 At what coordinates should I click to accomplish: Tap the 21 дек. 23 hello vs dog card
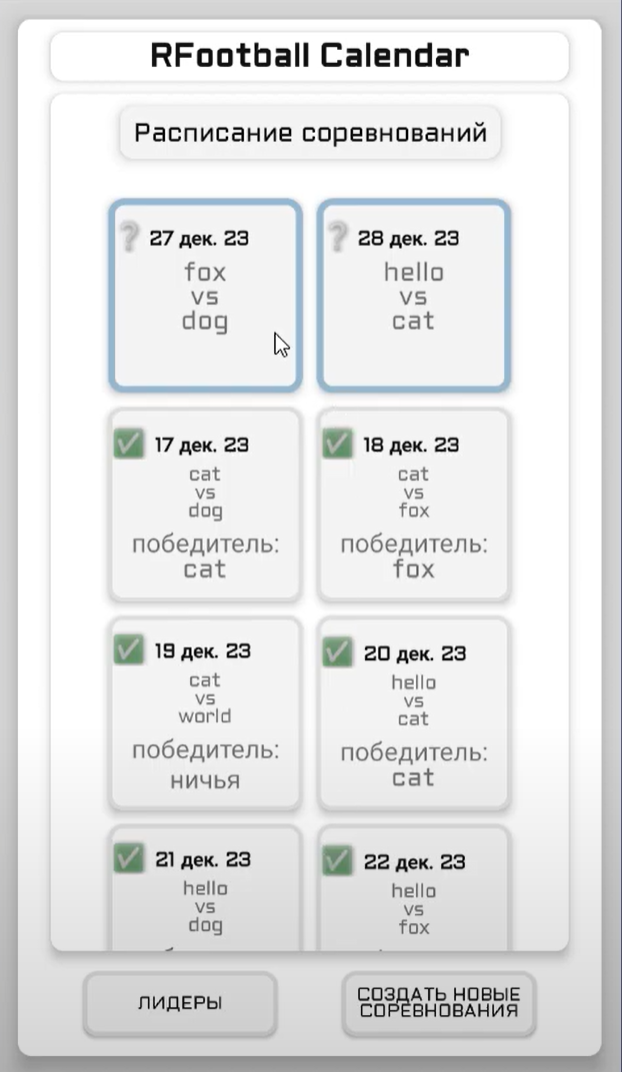[205, 890]
